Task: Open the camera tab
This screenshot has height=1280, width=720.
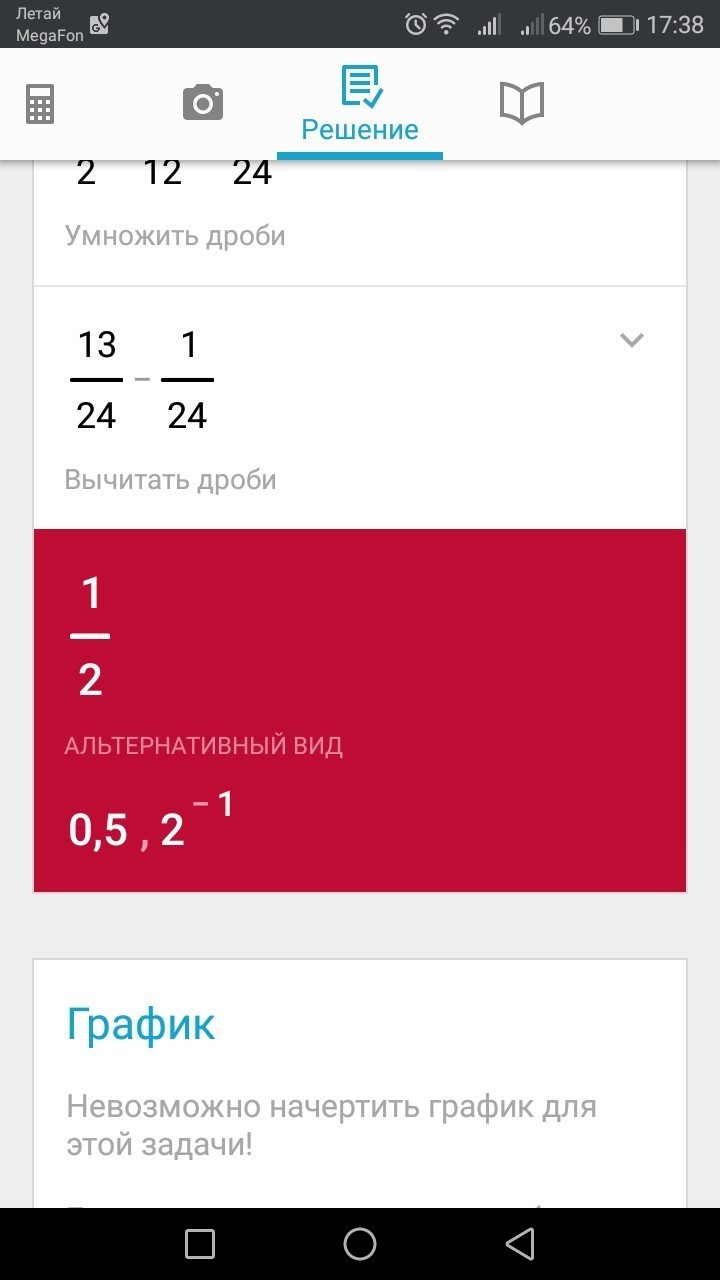Action: tap(203, 103)
